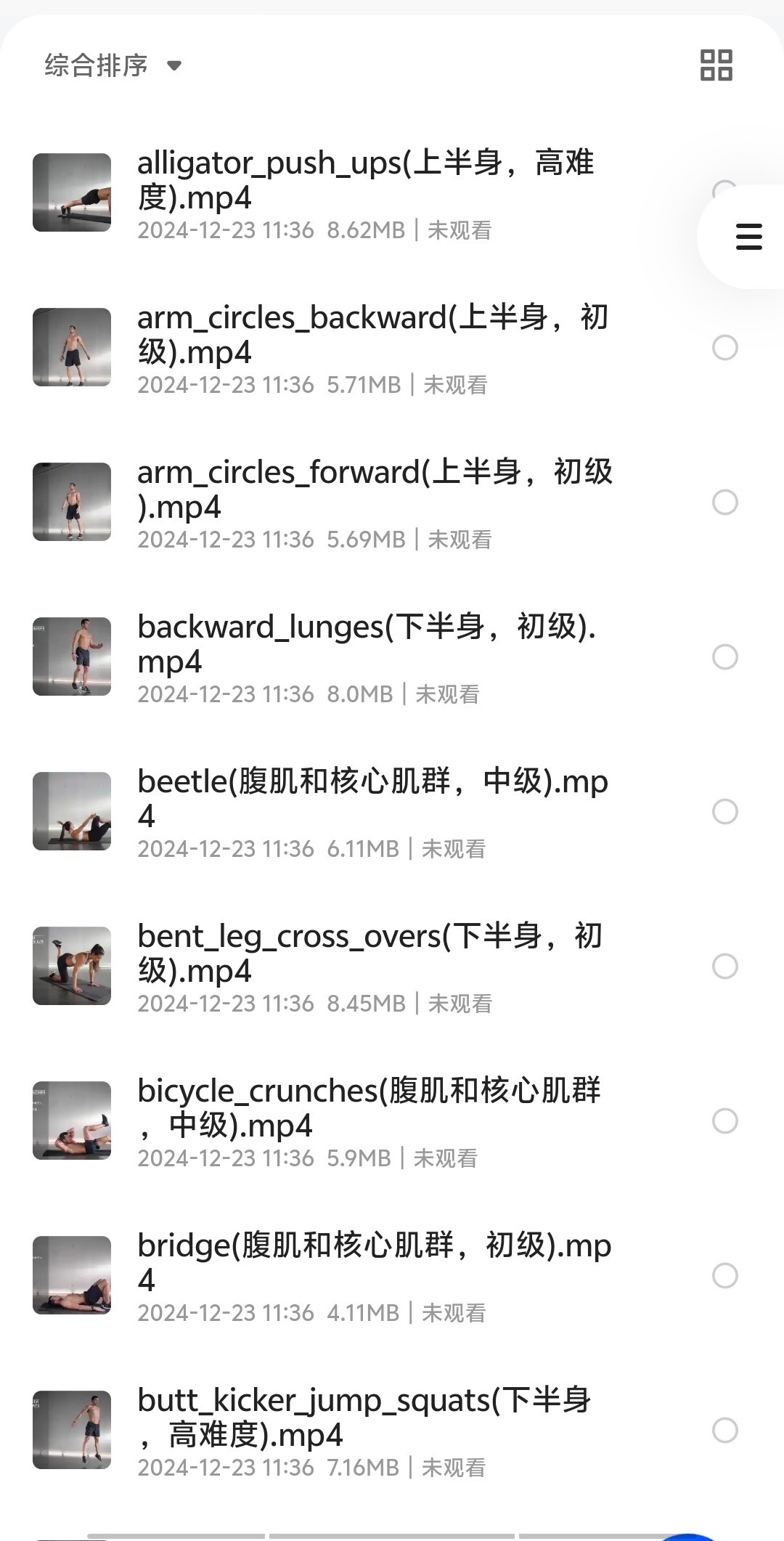The image size is (784, 1541).
Task: Open the backward_lunges video file
Action: (367, 644)
